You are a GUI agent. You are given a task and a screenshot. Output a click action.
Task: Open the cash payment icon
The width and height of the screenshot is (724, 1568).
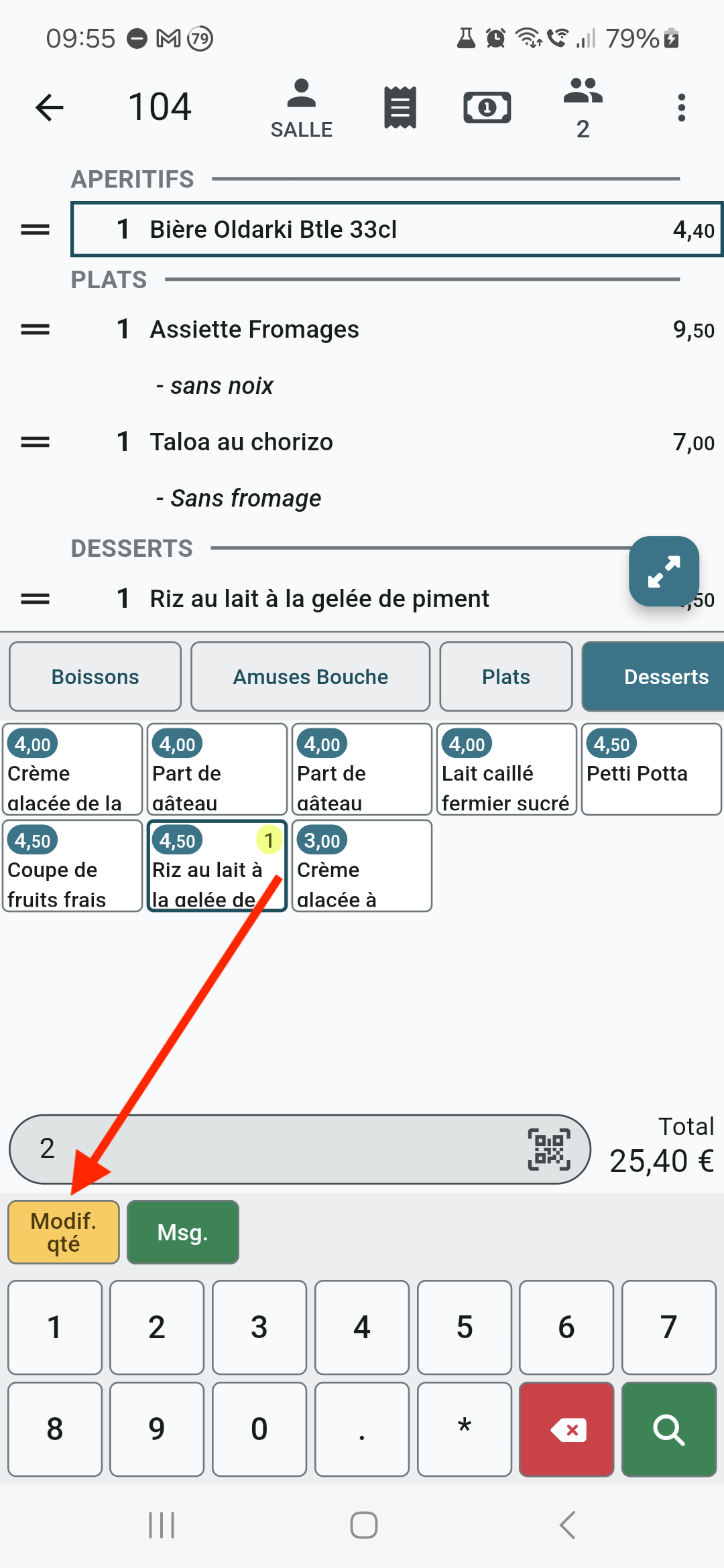tap(487, 107)
